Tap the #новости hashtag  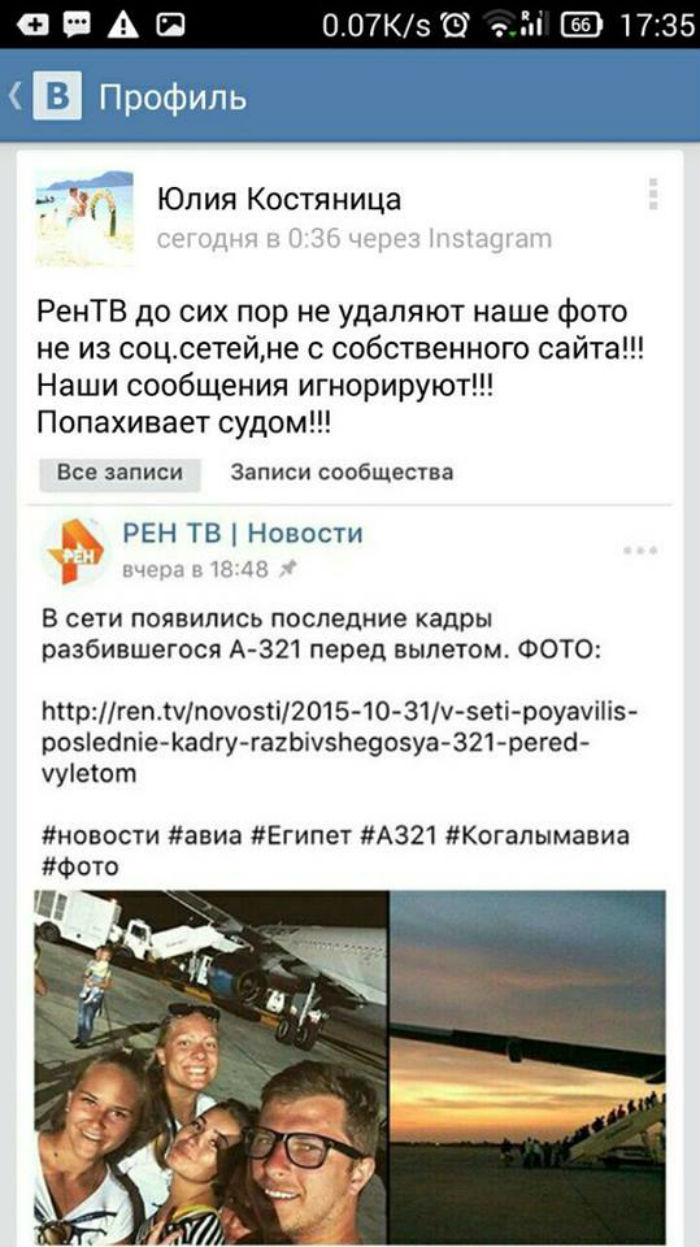[x=100, y=836]
